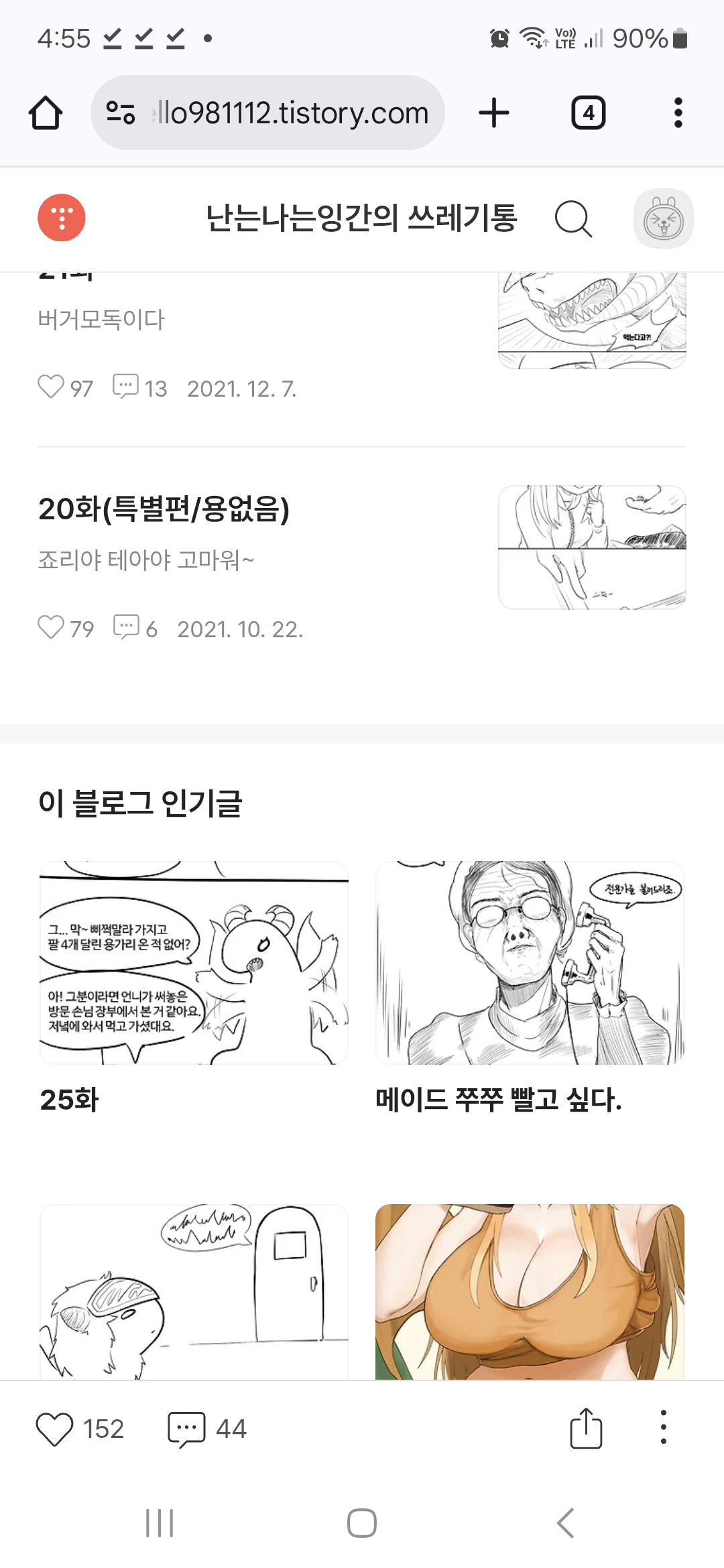Open the red Tistory menu button
Screen dimensions: 724x1568
(x=61, y=218)
